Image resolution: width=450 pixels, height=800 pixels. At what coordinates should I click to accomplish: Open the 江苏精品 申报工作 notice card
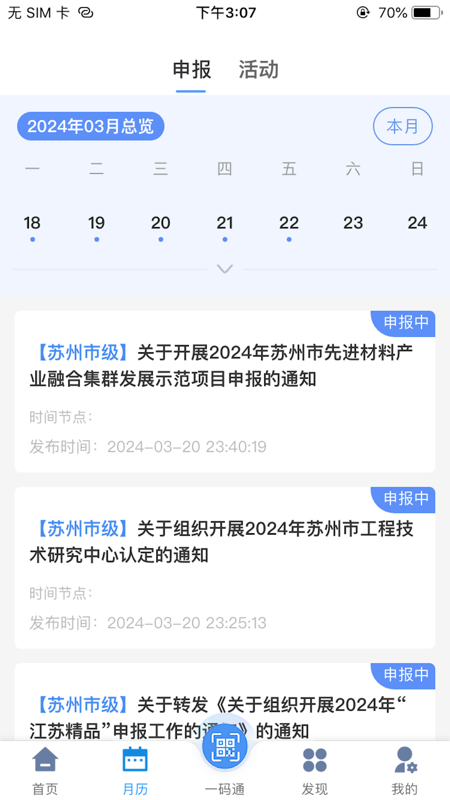click(225, 702)
